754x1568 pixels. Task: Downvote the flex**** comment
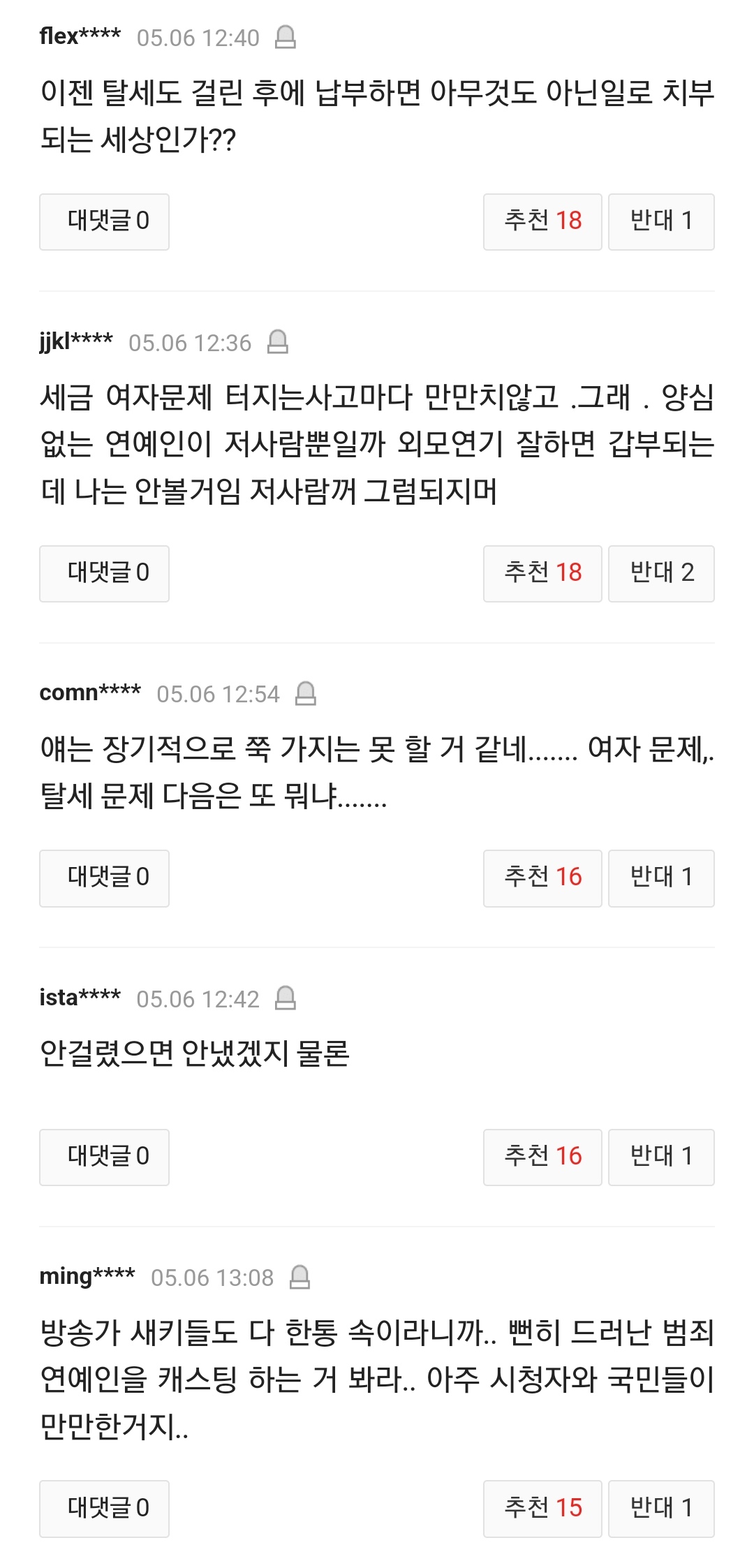(661, 221)
